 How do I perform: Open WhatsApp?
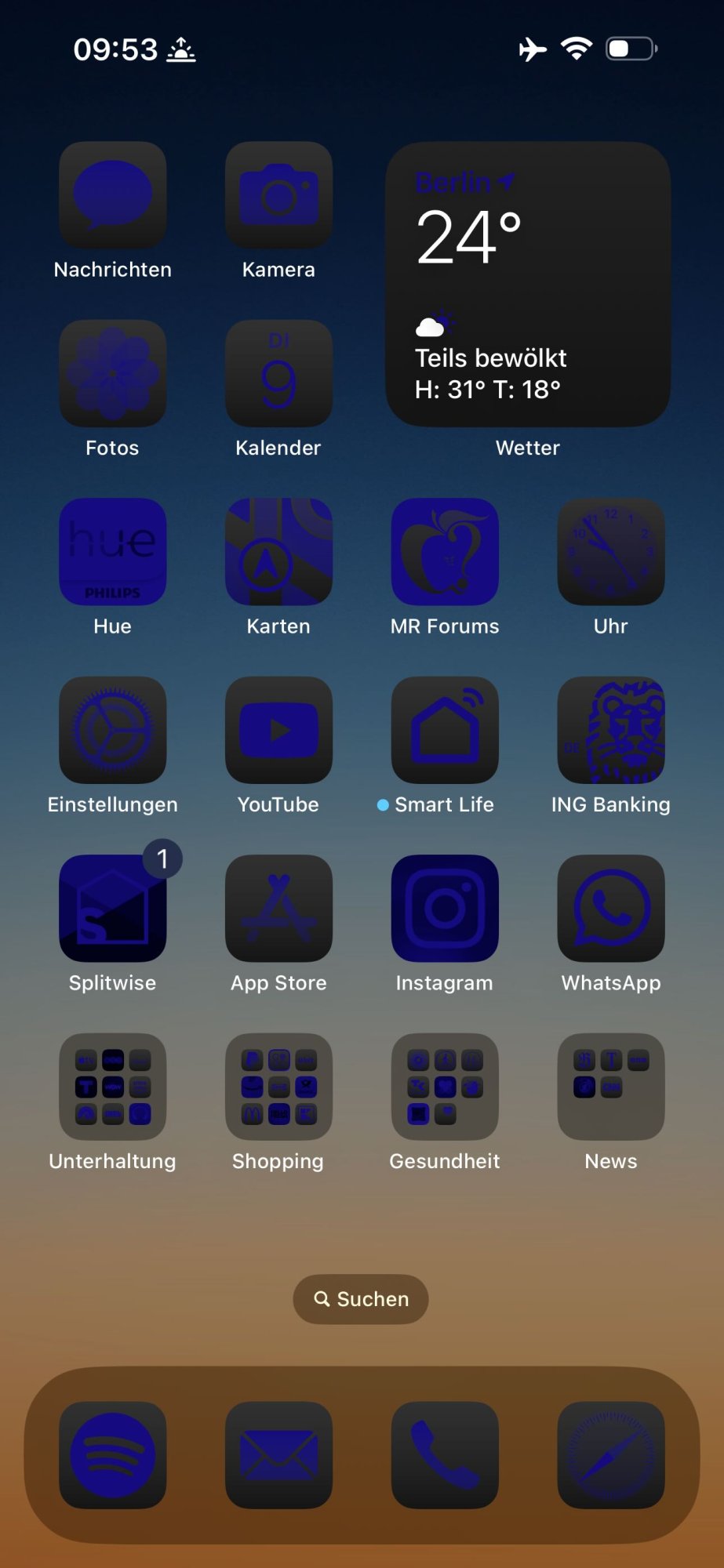pyautogui.click(x=610, y=908)
